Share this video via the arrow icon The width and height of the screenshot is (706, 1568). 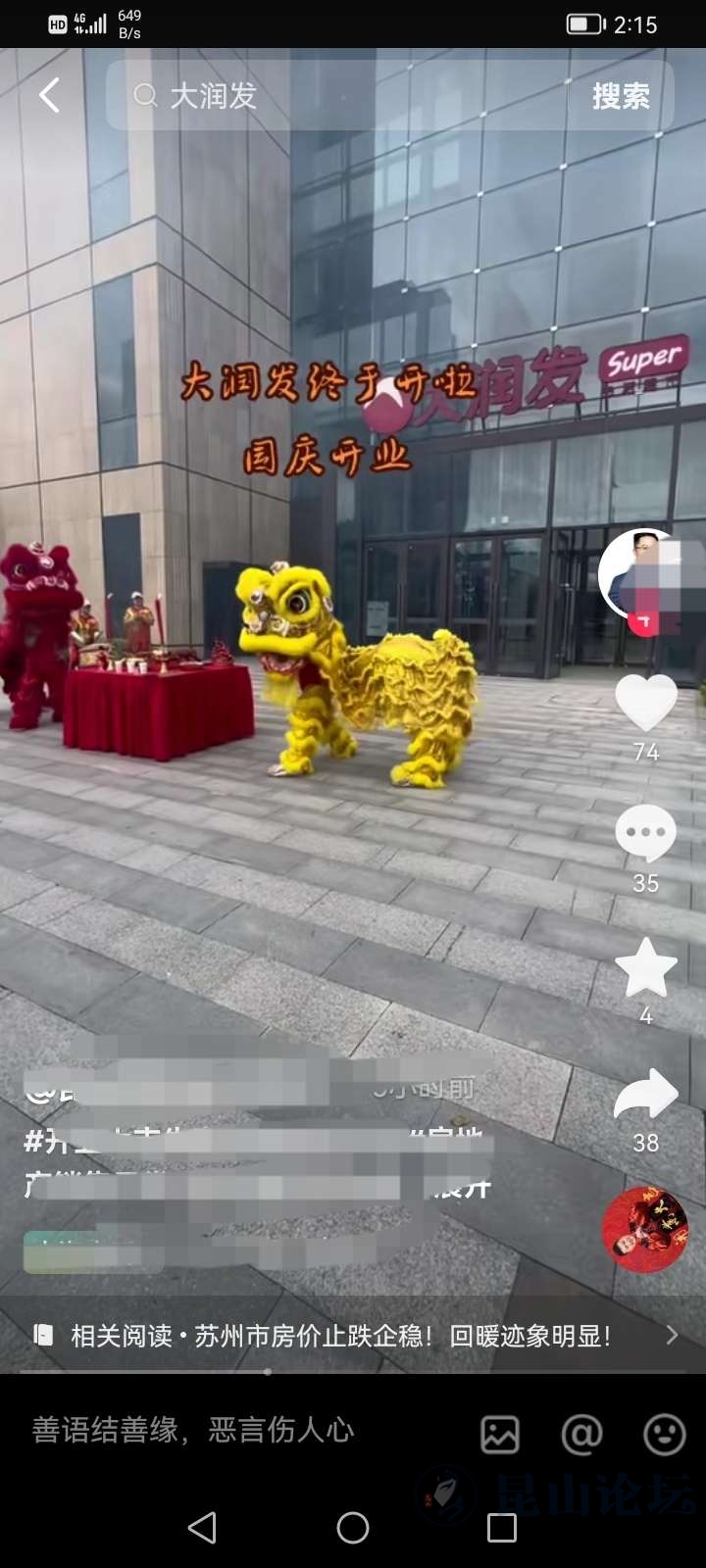click(645, 1096)
